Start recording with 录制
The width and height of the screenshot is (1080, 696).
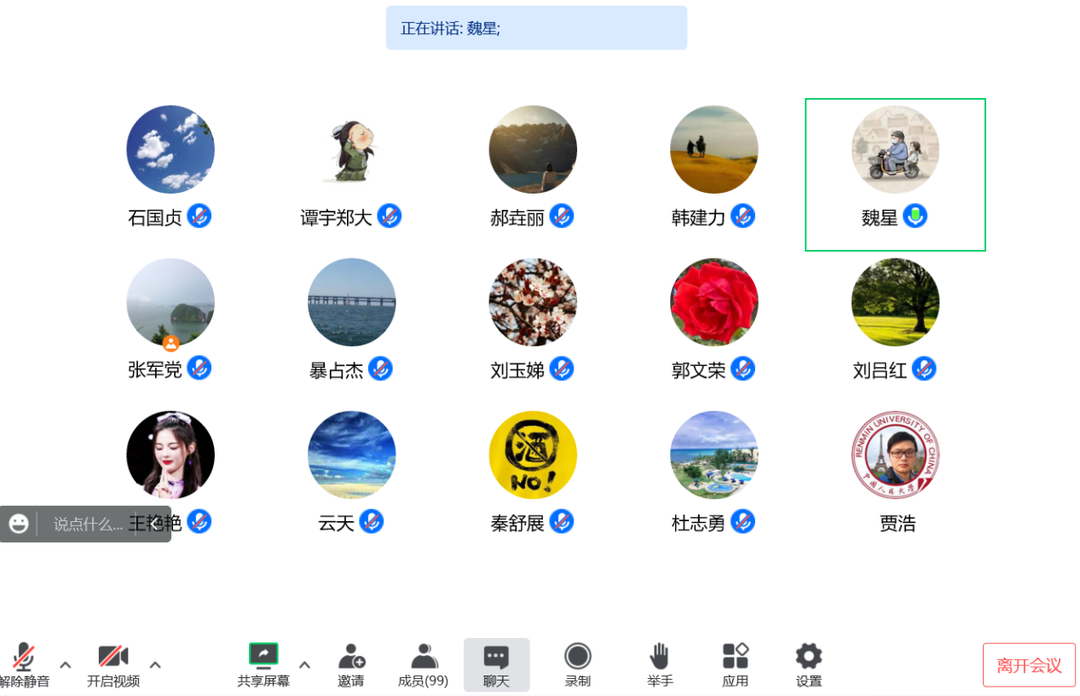click(x=577, y=664)
